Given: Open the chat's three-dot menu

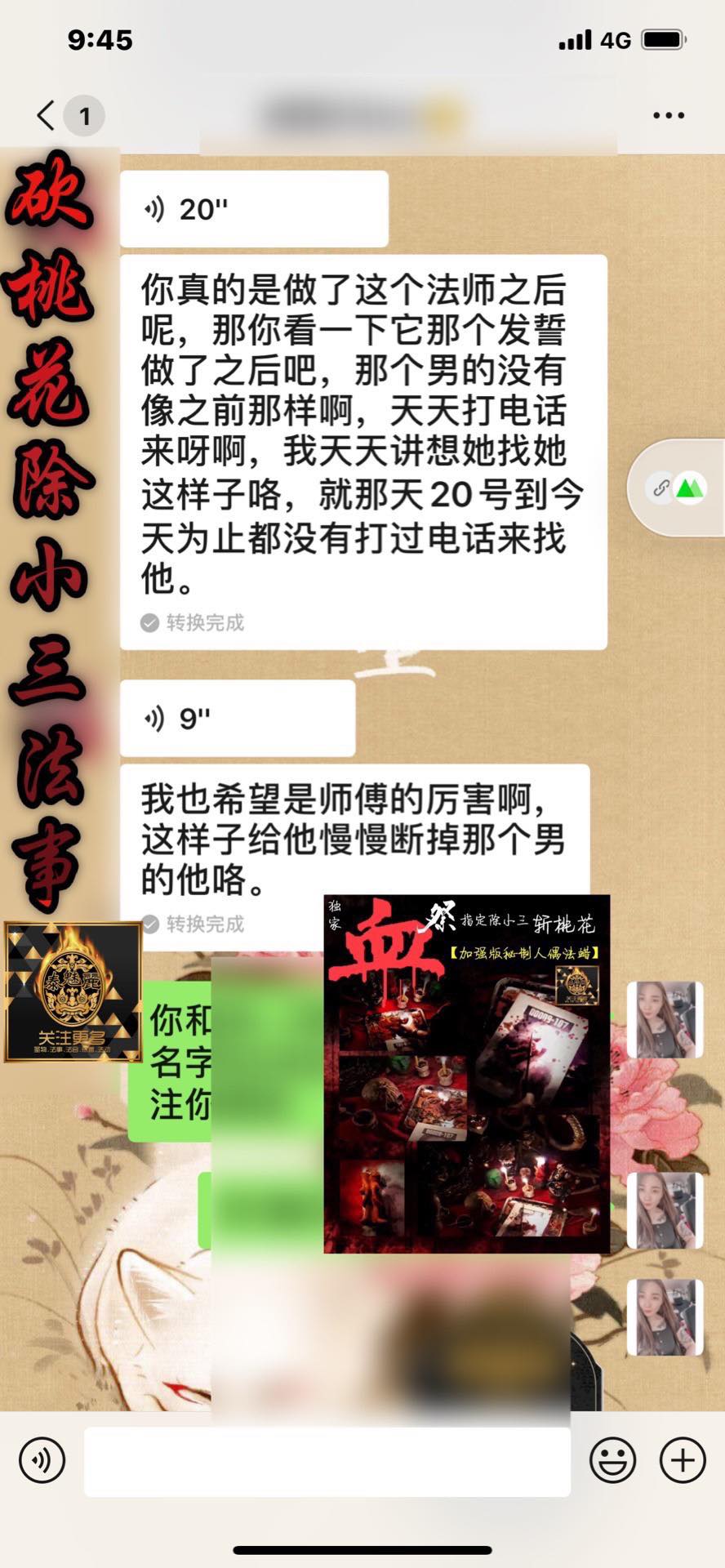Looking at the screenshot, I should point(669,115).
